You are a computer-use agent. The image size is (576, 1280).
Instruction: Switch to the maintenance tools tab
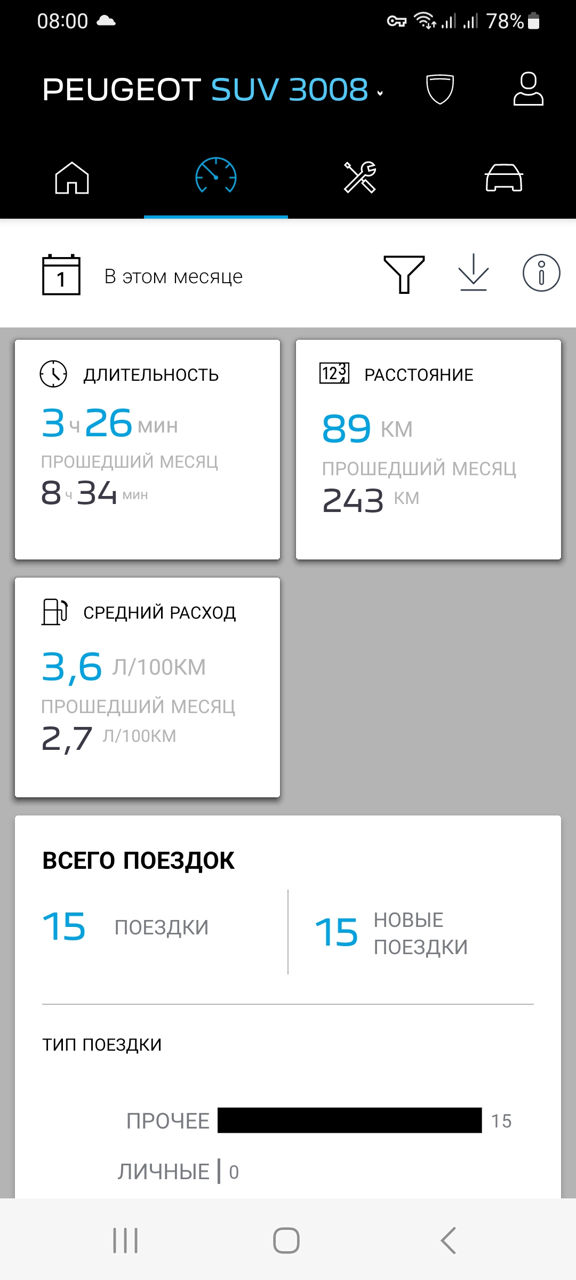[x=360, y=177]
